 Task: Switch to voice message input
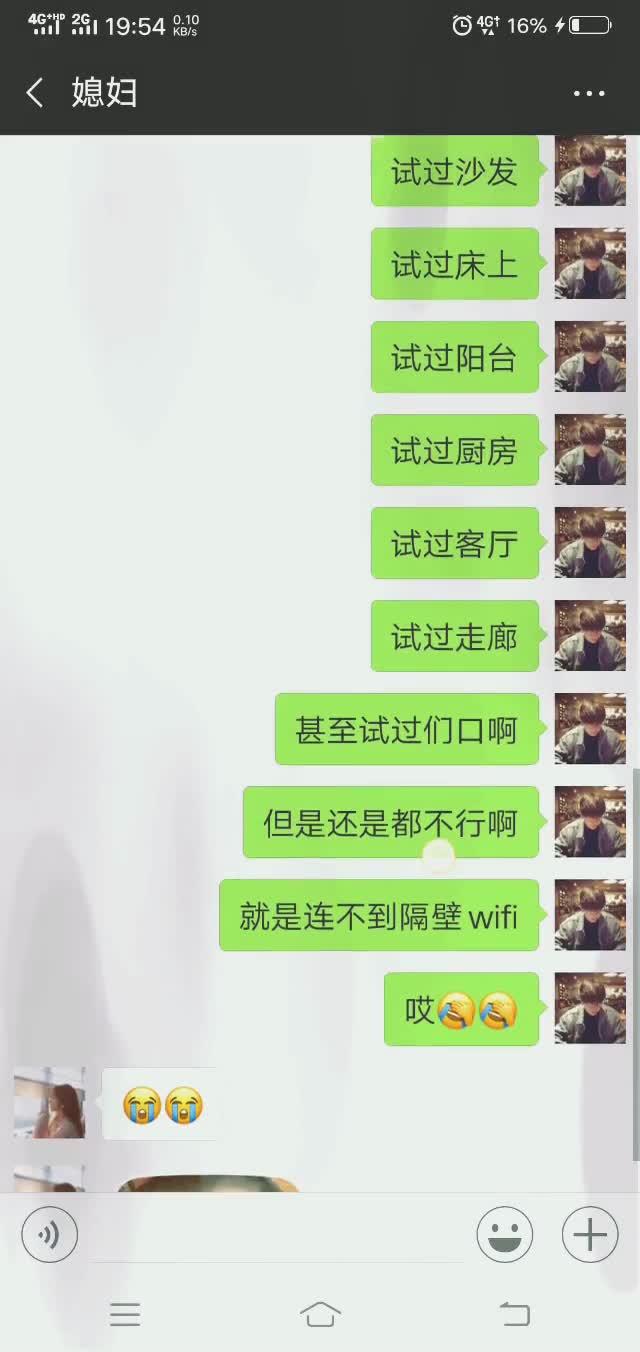49,1236
